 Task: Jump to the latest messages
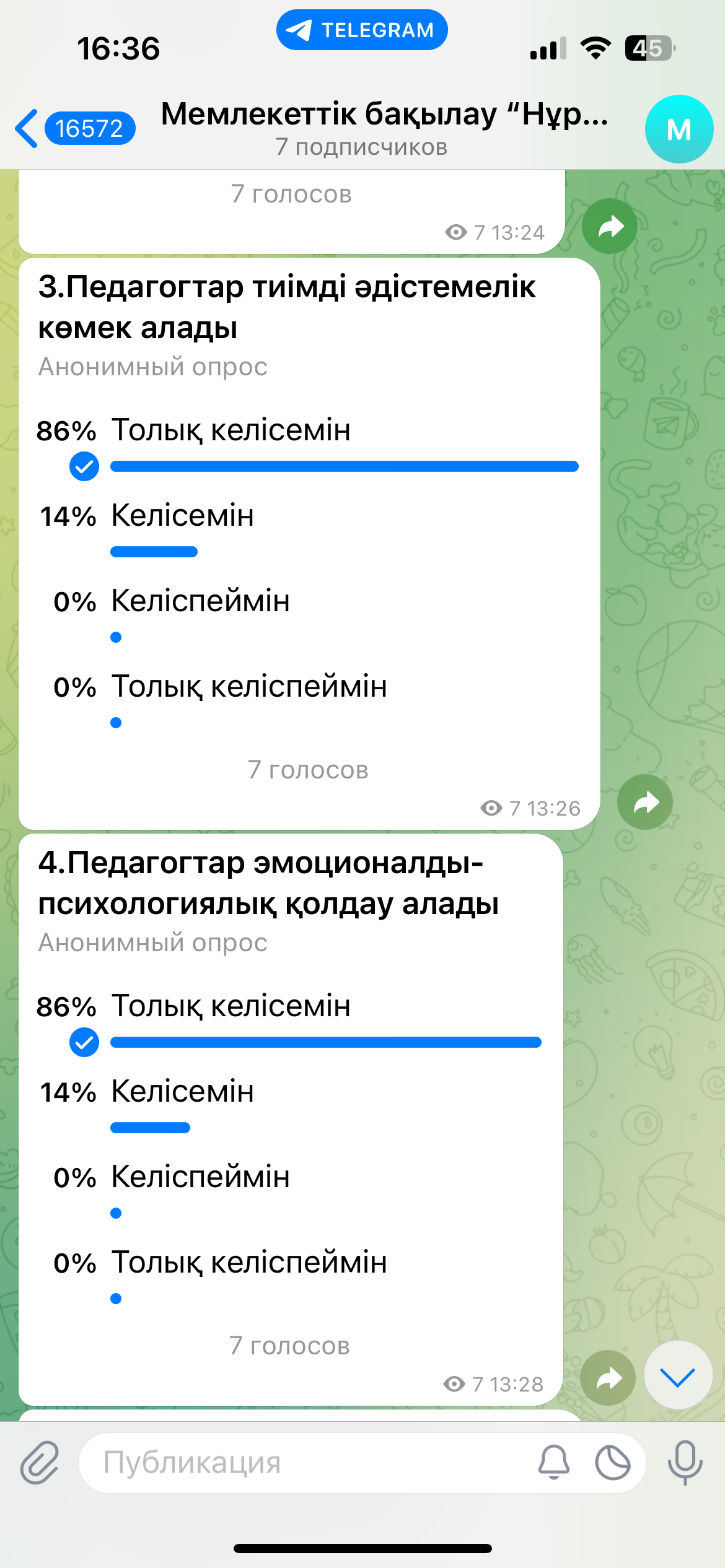678,1375
